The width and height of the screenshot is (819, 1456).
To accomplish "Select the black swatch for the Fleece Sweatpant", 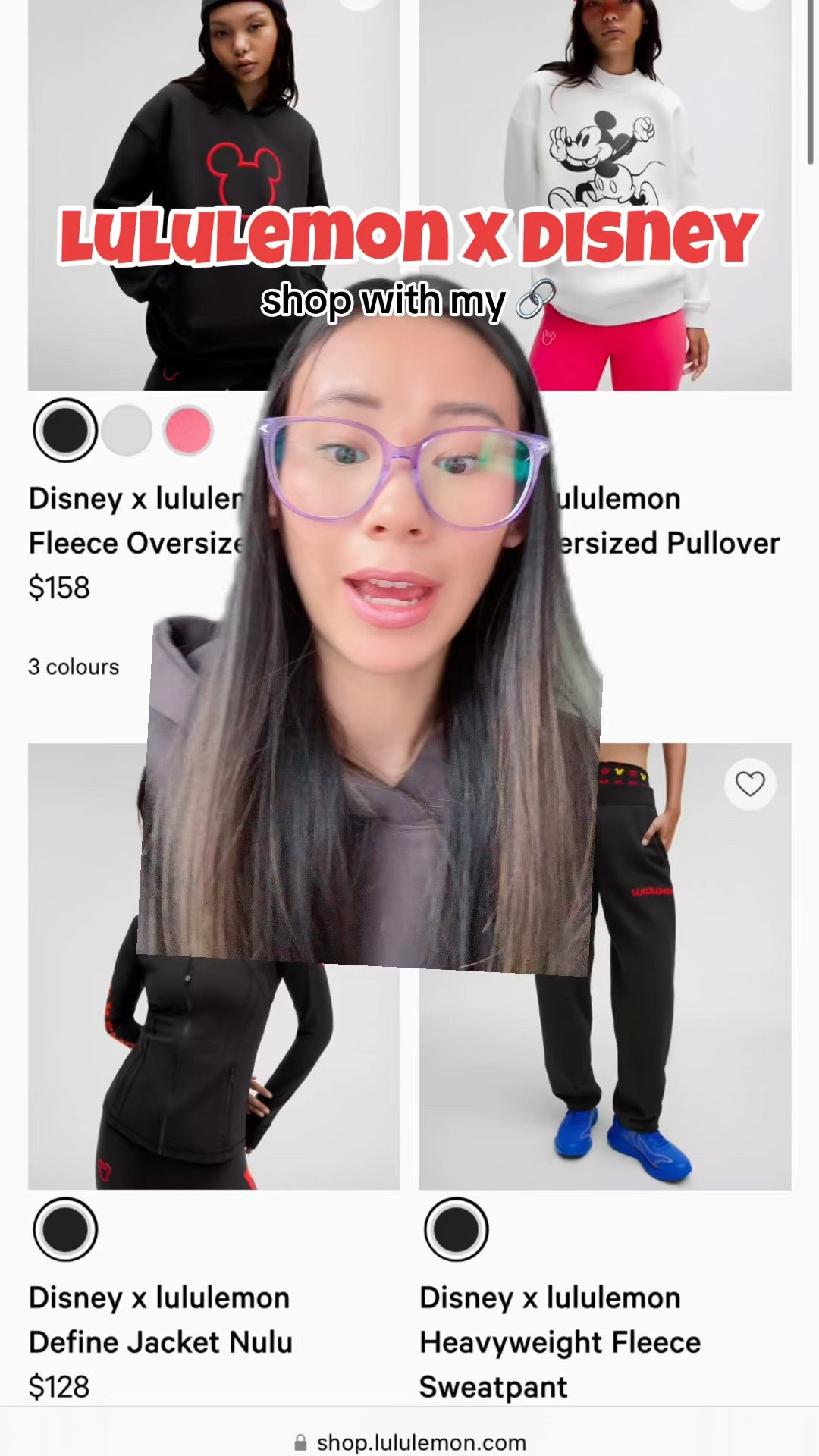I will point(455,1229).
